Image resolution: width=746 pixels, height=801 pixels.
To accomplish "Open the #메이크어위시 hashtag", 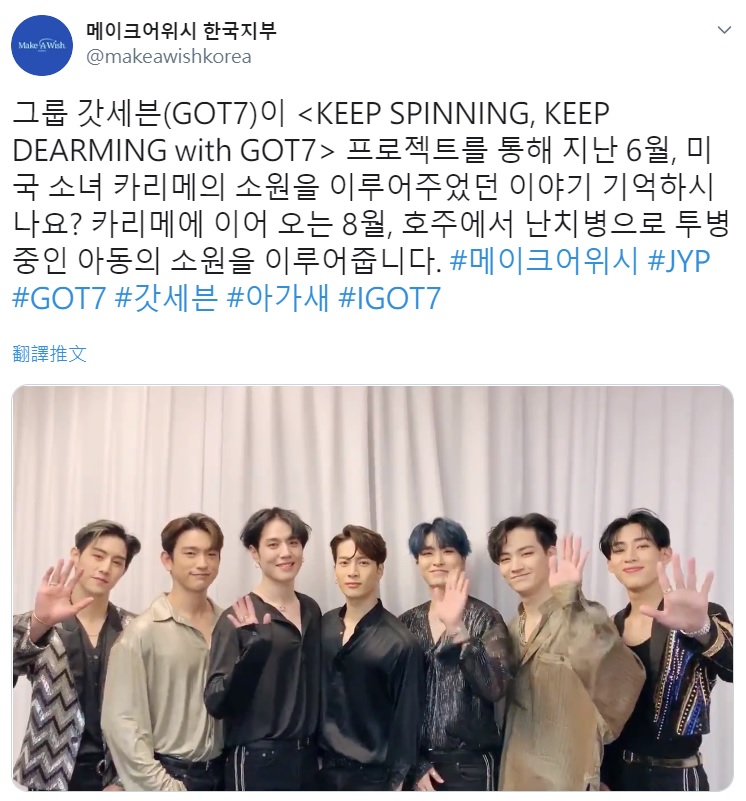I will [543, 264].
